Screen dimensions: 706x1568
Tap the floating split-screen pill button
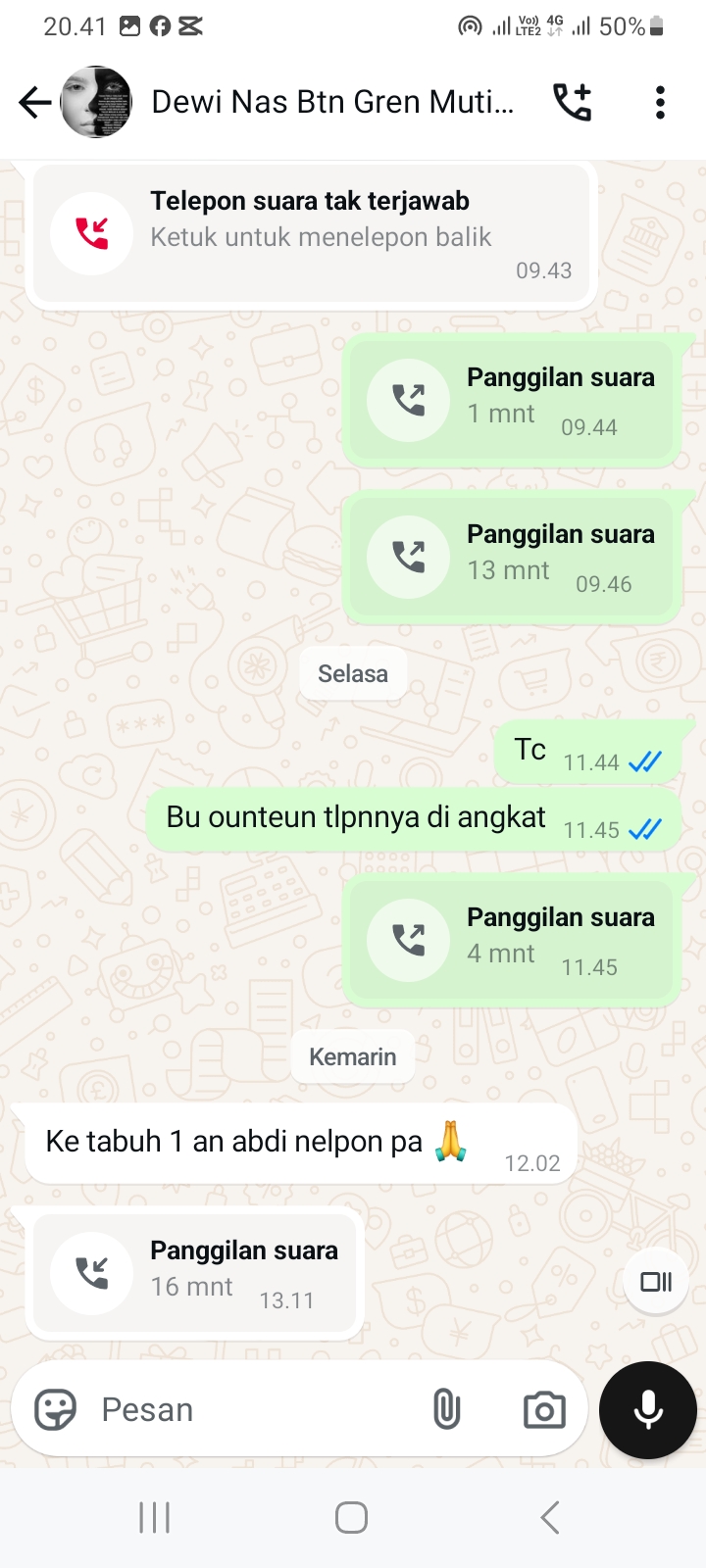[x=654, y=1281]
